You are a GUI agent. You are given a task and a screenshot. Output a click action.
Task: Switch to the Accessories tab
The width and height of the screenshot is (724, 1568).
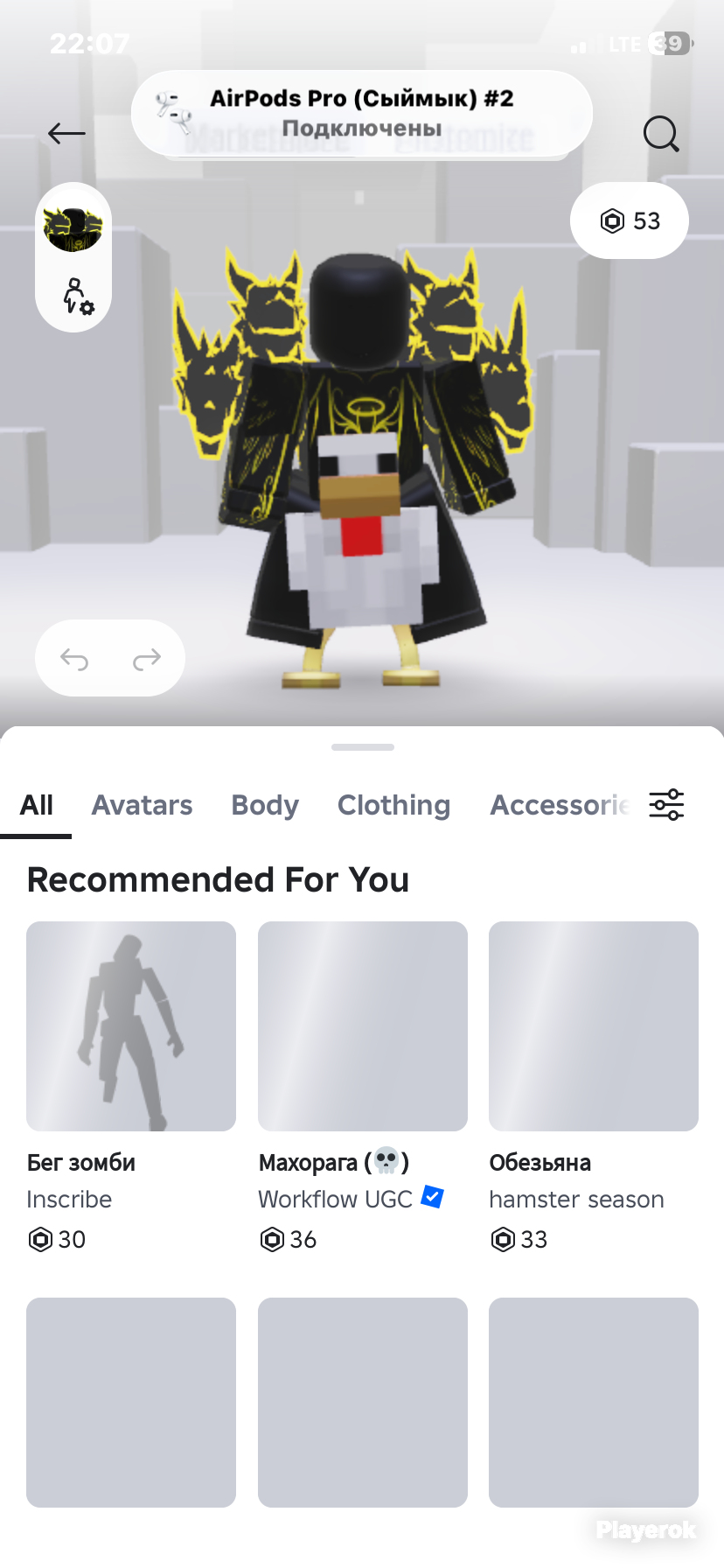pos(560,805)
